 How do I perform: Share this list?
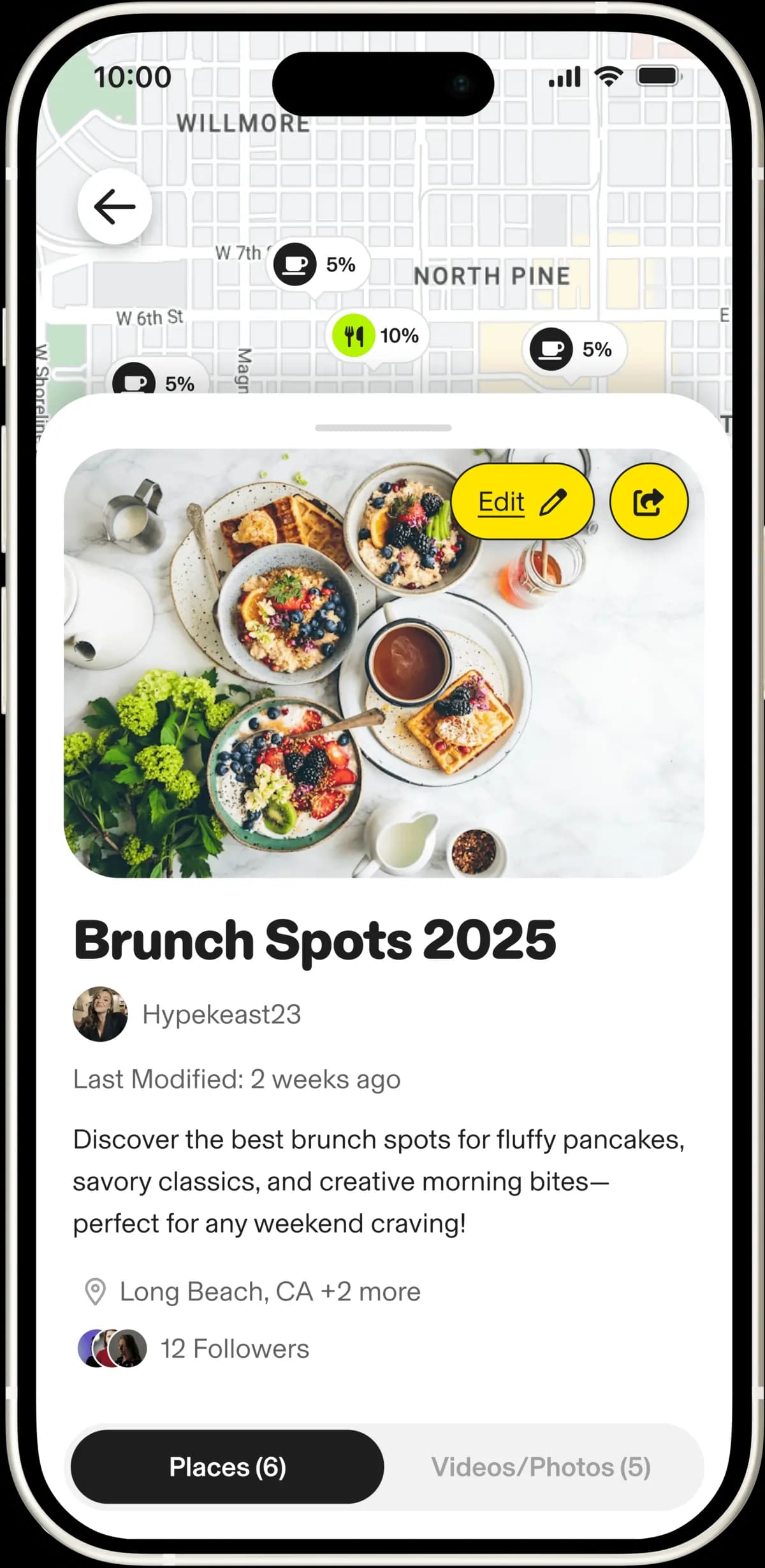click(648, 502)
